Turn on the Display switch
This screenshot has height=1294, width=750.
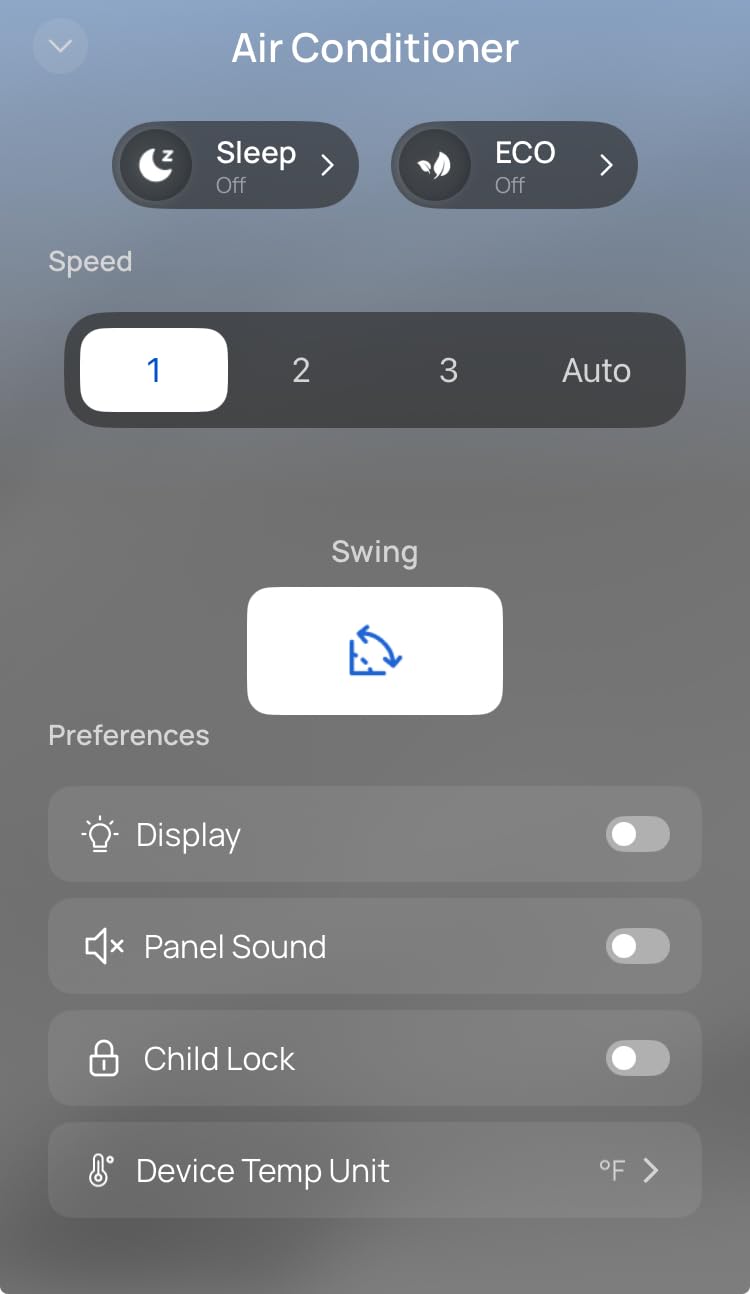point(637,834)
